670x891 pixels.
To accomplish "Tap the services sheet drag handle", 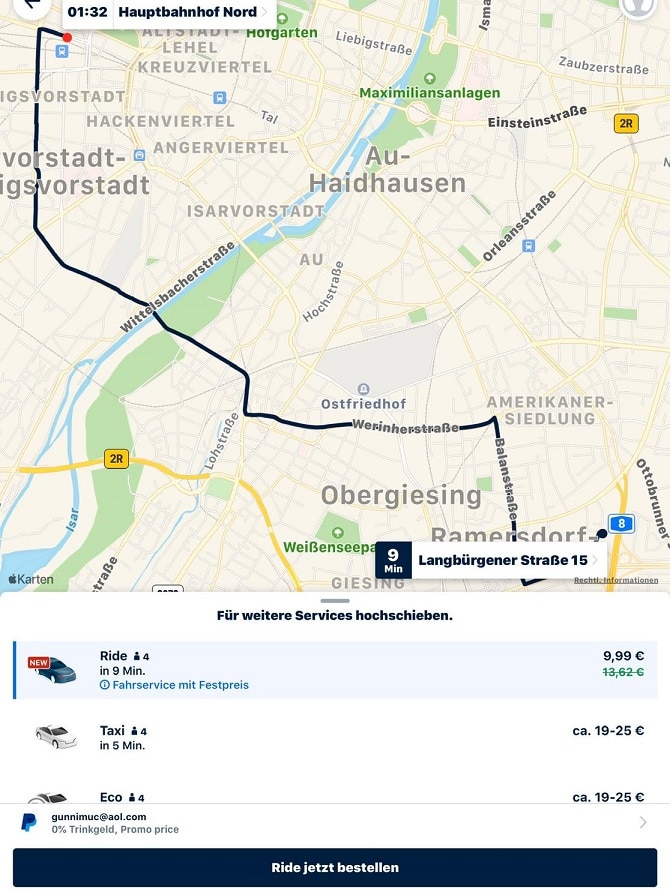I will (x=335, y=601).
